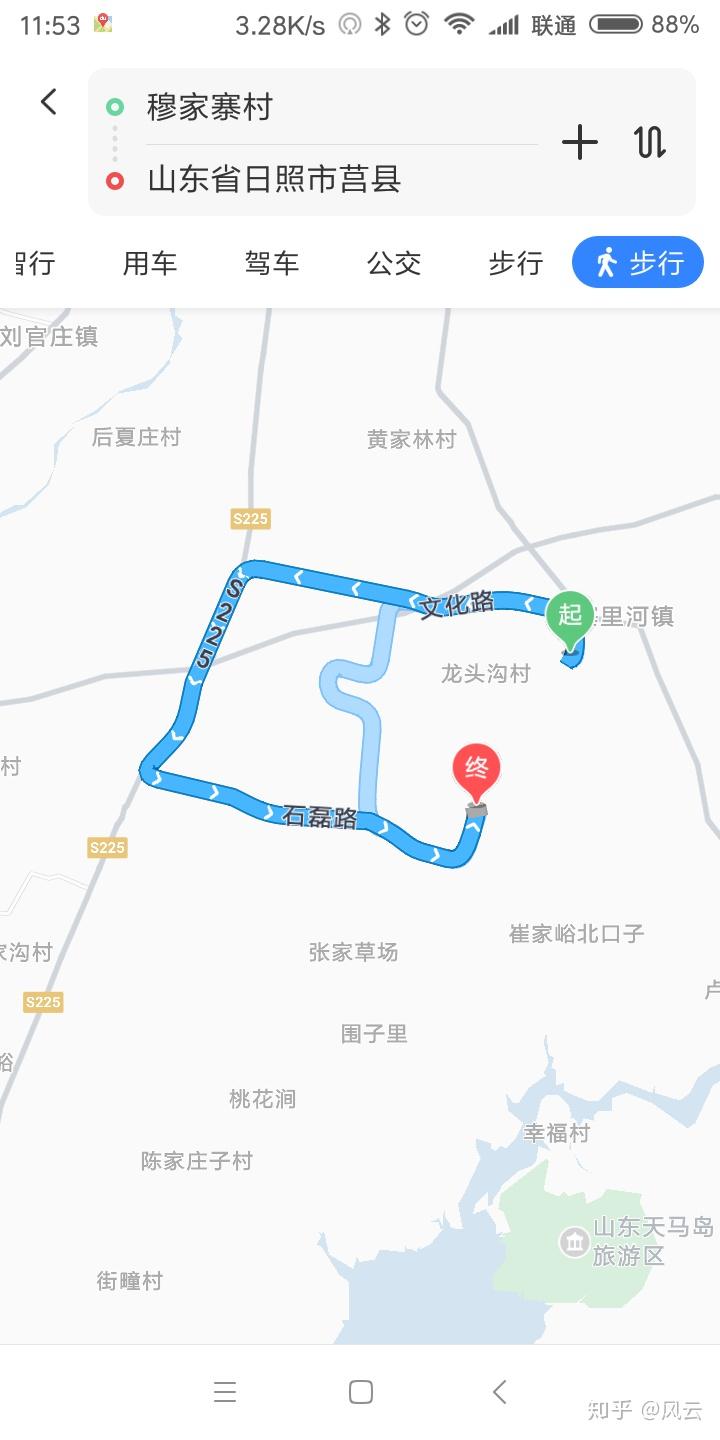720x1440 pixels.
Task: Add a waypoint with the plus icon
Action: coord(579,143)
